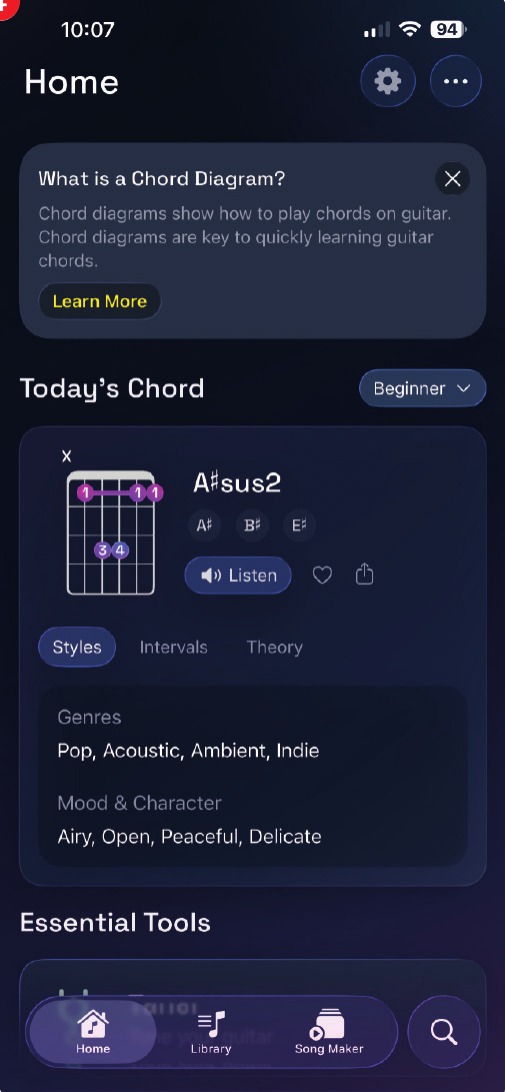The image size is (505, 1092).
Task: Listen to the A#sus2 chord
Action: point(238,575)
